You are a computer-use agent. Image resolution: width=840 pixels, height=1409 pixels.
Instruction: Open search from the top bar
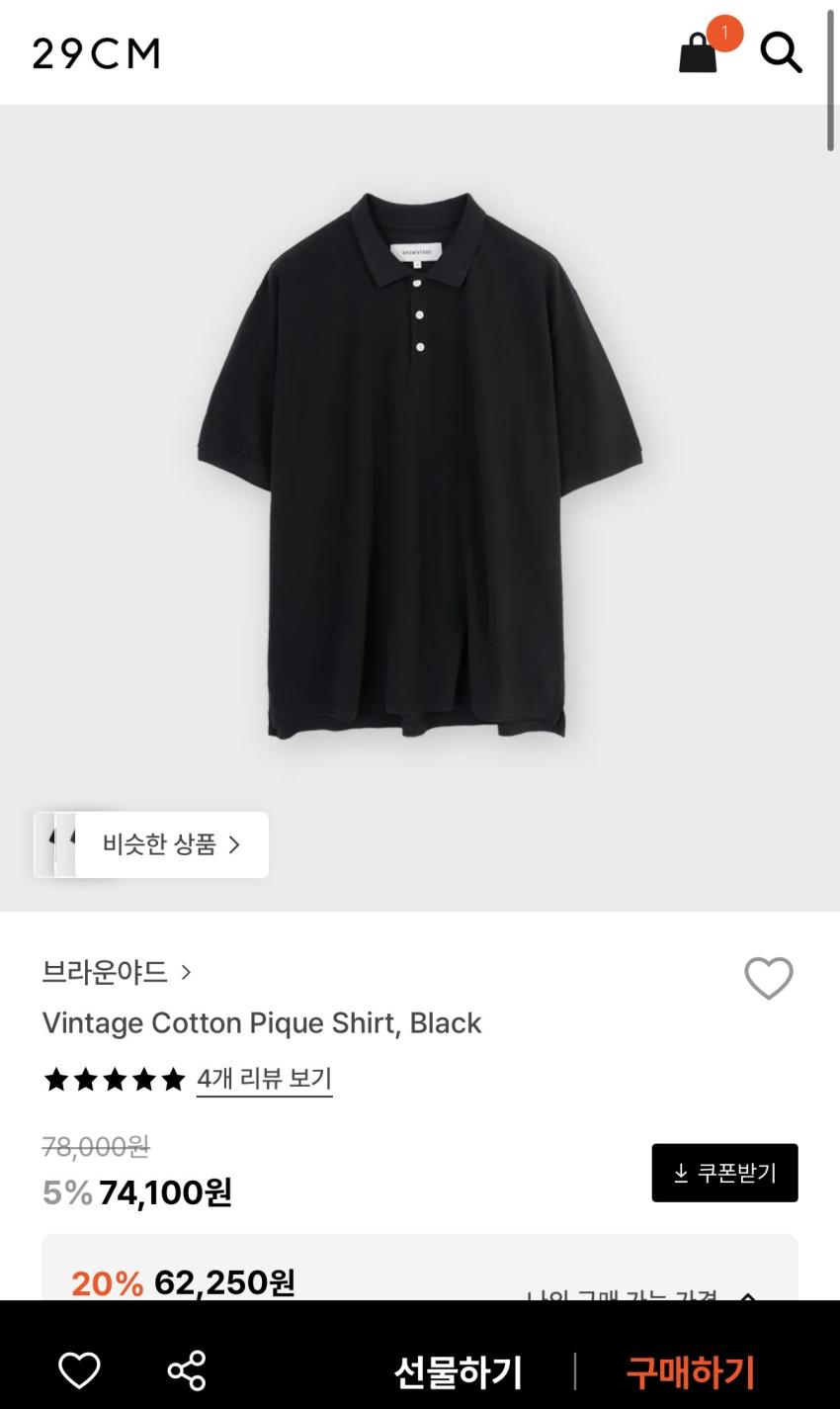tap(781, 52)
